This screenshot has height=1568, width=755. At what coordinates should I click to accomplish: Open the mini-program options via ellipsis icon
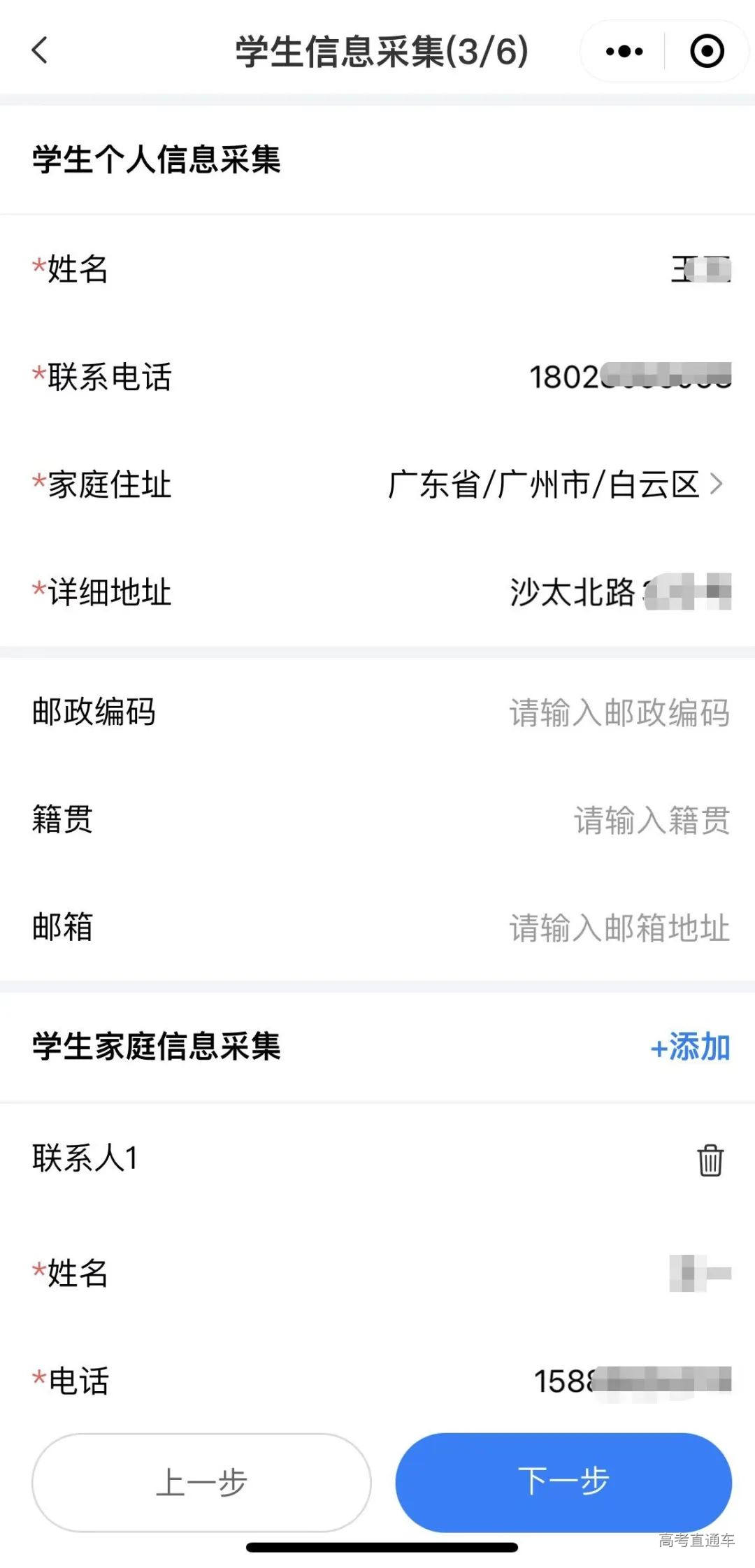coord(621,51)
